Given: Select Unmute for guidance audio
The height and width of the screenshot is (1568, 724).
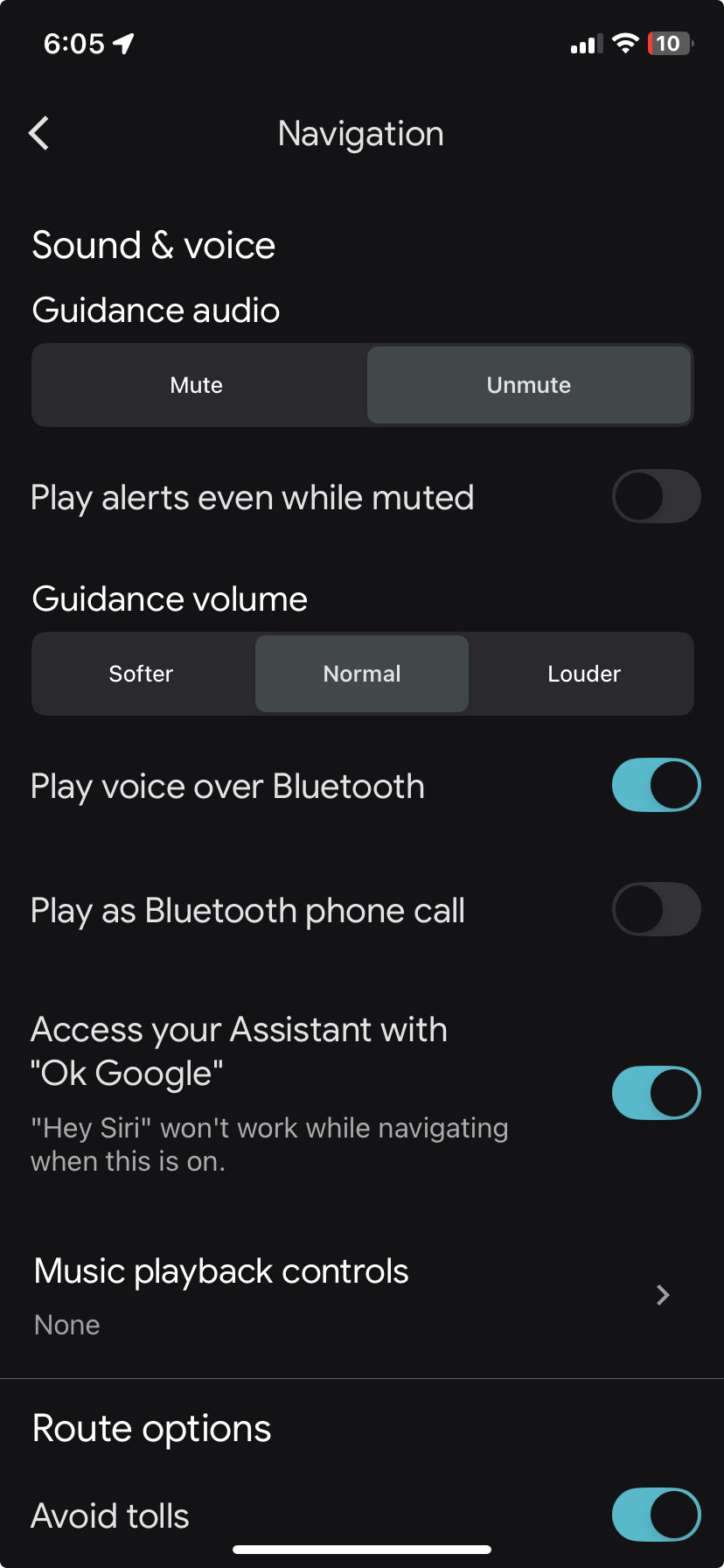Looking at the screenshot, I should coord(529,385).
